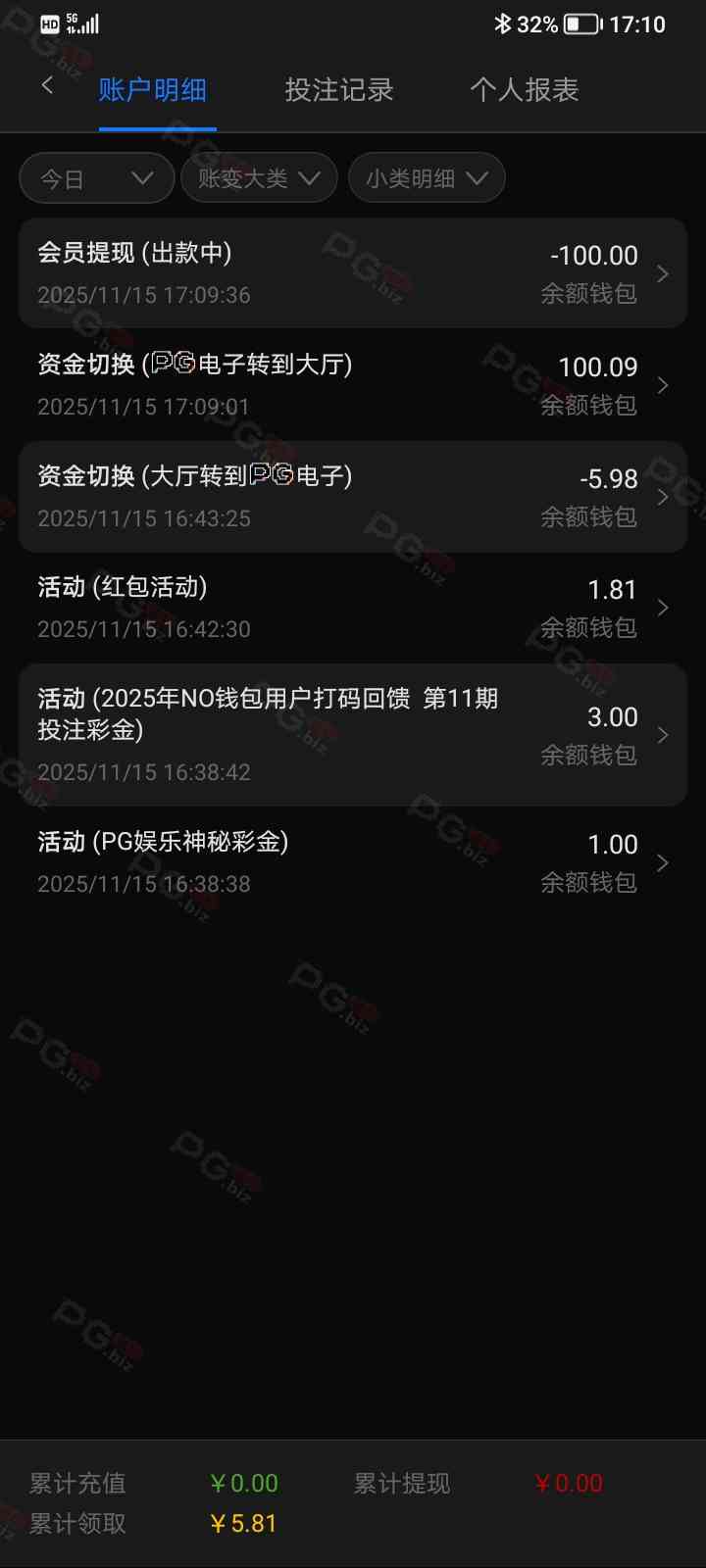This screenshot has width=706, height=1568.
Task: Select the 账户明细 tab
Action: coord(153,90)
